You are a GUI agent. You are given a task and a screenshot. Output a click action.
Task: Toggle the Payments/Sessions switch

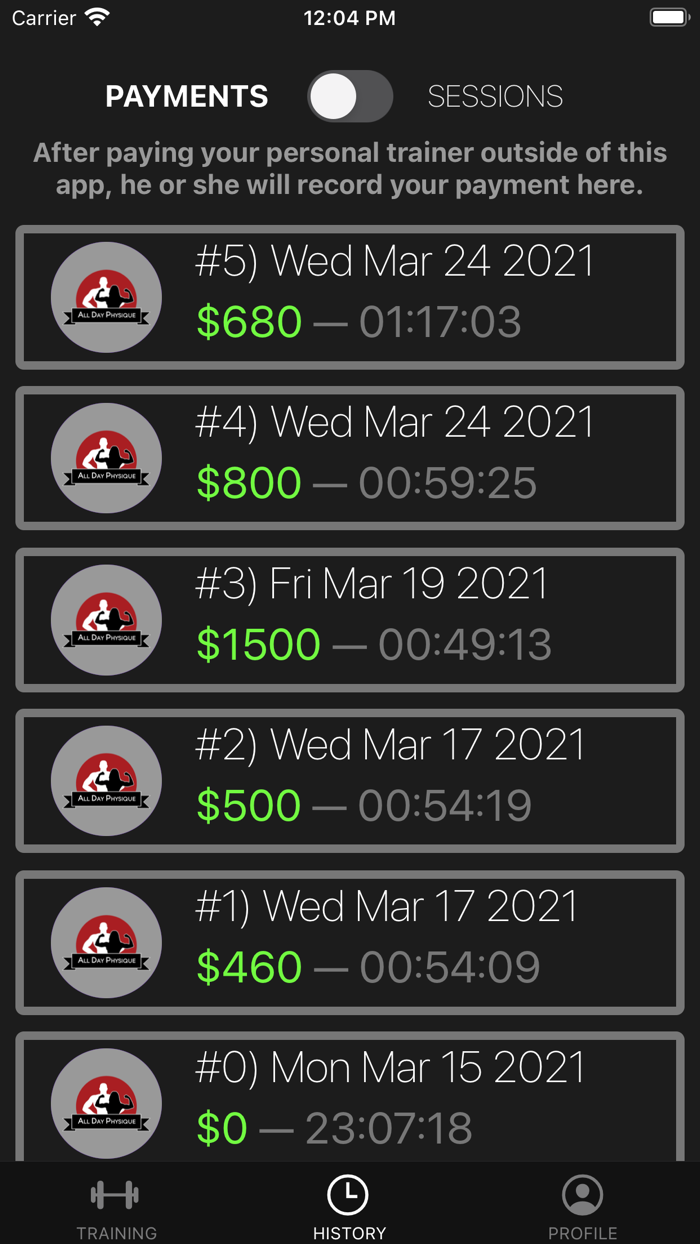pos(349,97)
